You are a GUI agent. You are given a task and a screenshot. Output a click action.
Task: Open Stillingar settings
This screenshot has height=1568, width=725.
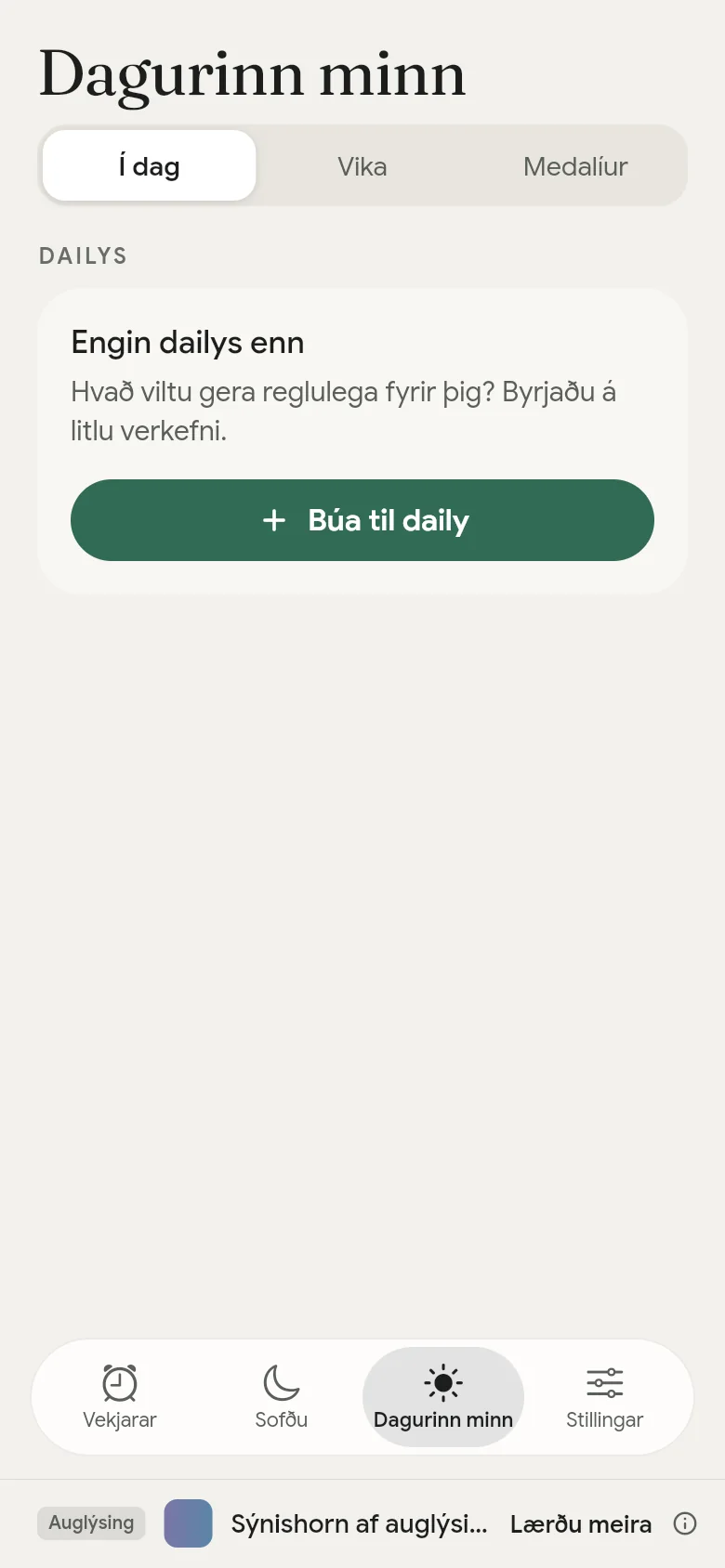pos(605,1397)
